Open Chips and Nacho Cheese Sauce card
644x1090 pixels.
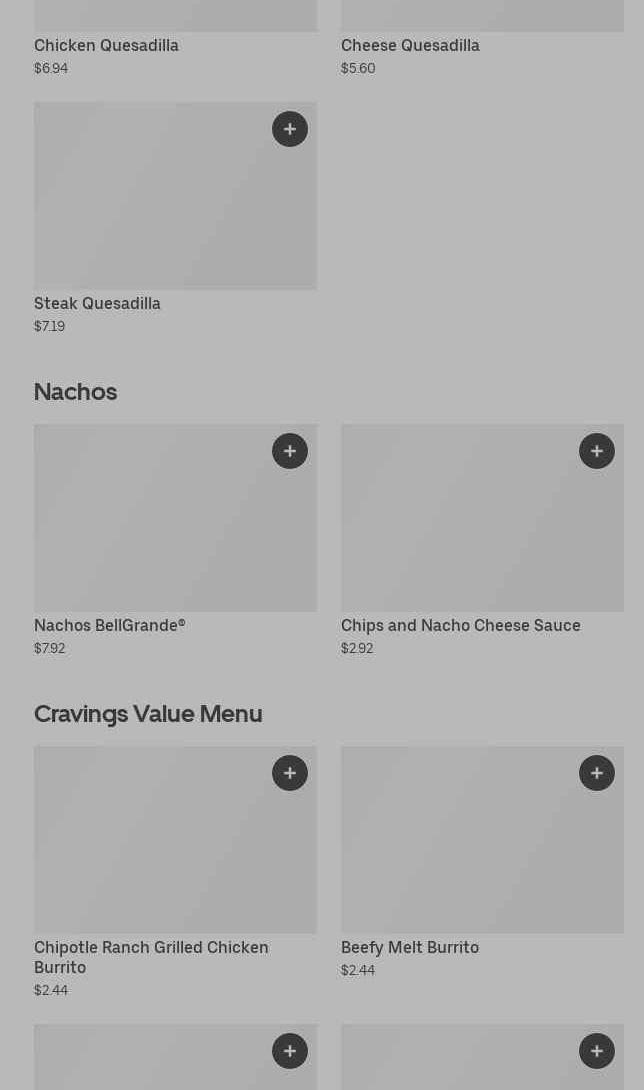coord(482,541)
